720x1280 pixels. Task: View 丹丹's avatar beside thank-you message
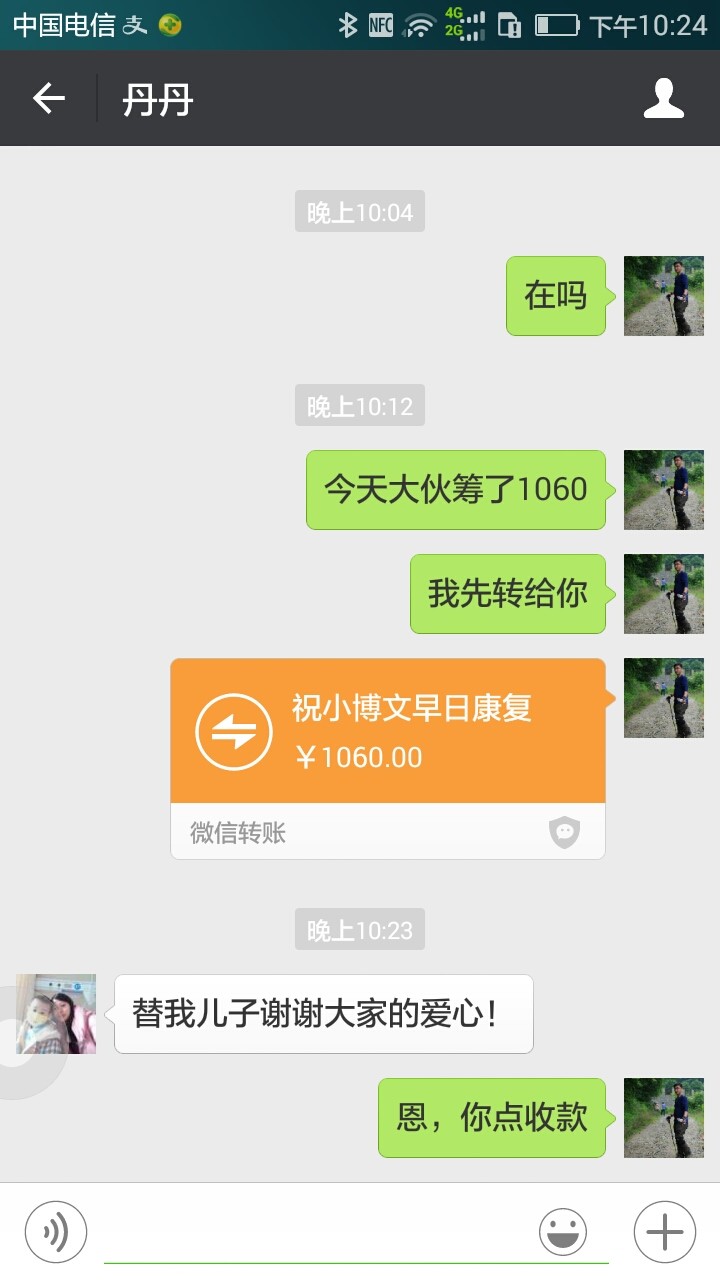[56, 1013]
